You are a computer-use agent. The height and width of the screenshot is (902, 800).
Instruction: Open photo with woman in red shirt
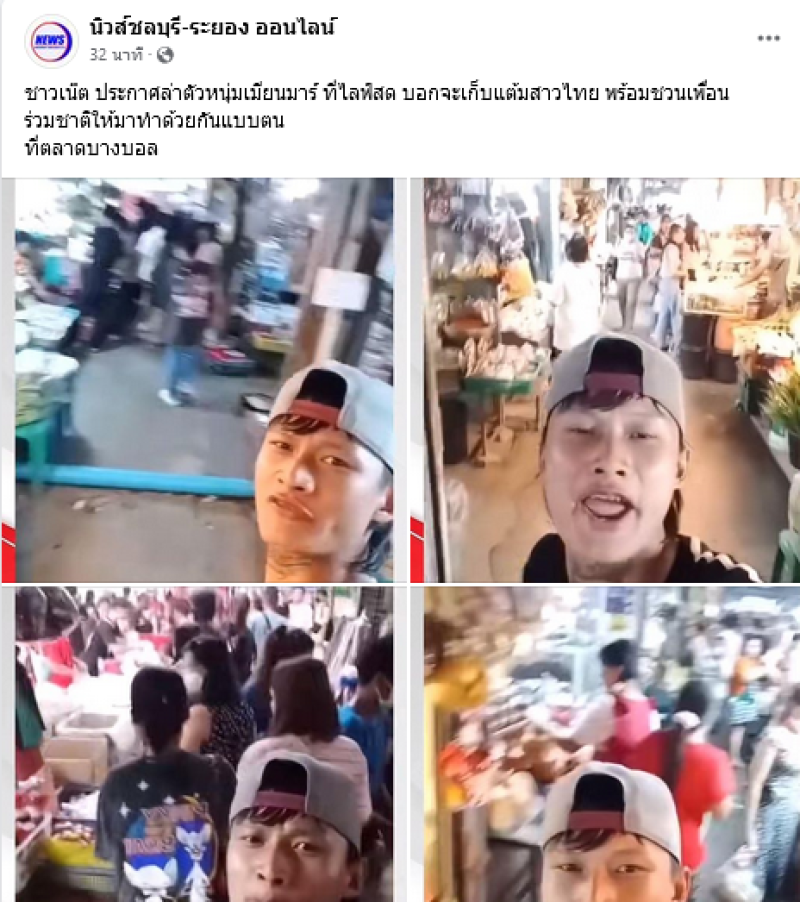click(611, 744)
